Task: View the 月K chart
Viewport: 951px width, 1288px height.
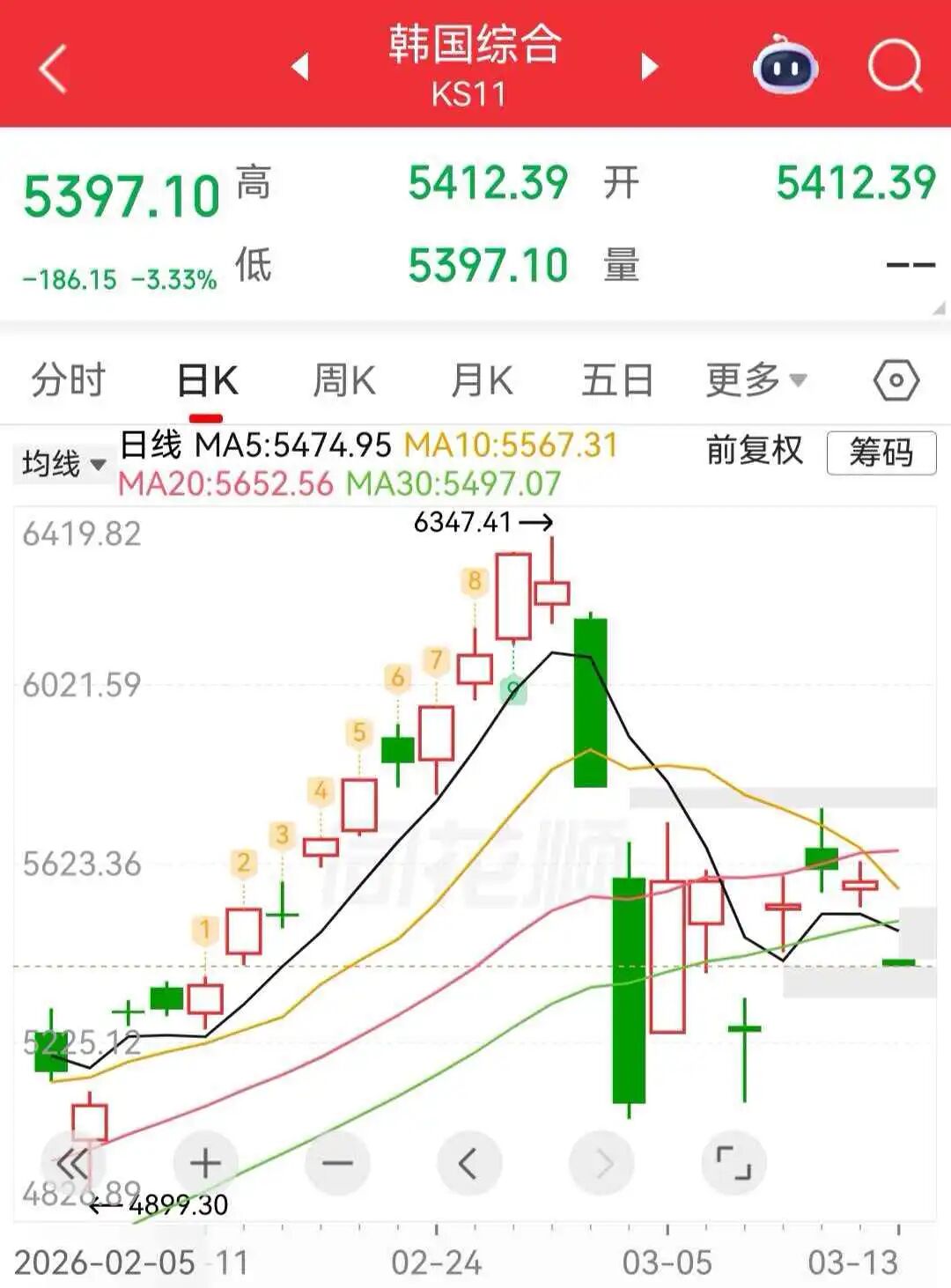Action: pyautogui.click(x=481, y=381)
